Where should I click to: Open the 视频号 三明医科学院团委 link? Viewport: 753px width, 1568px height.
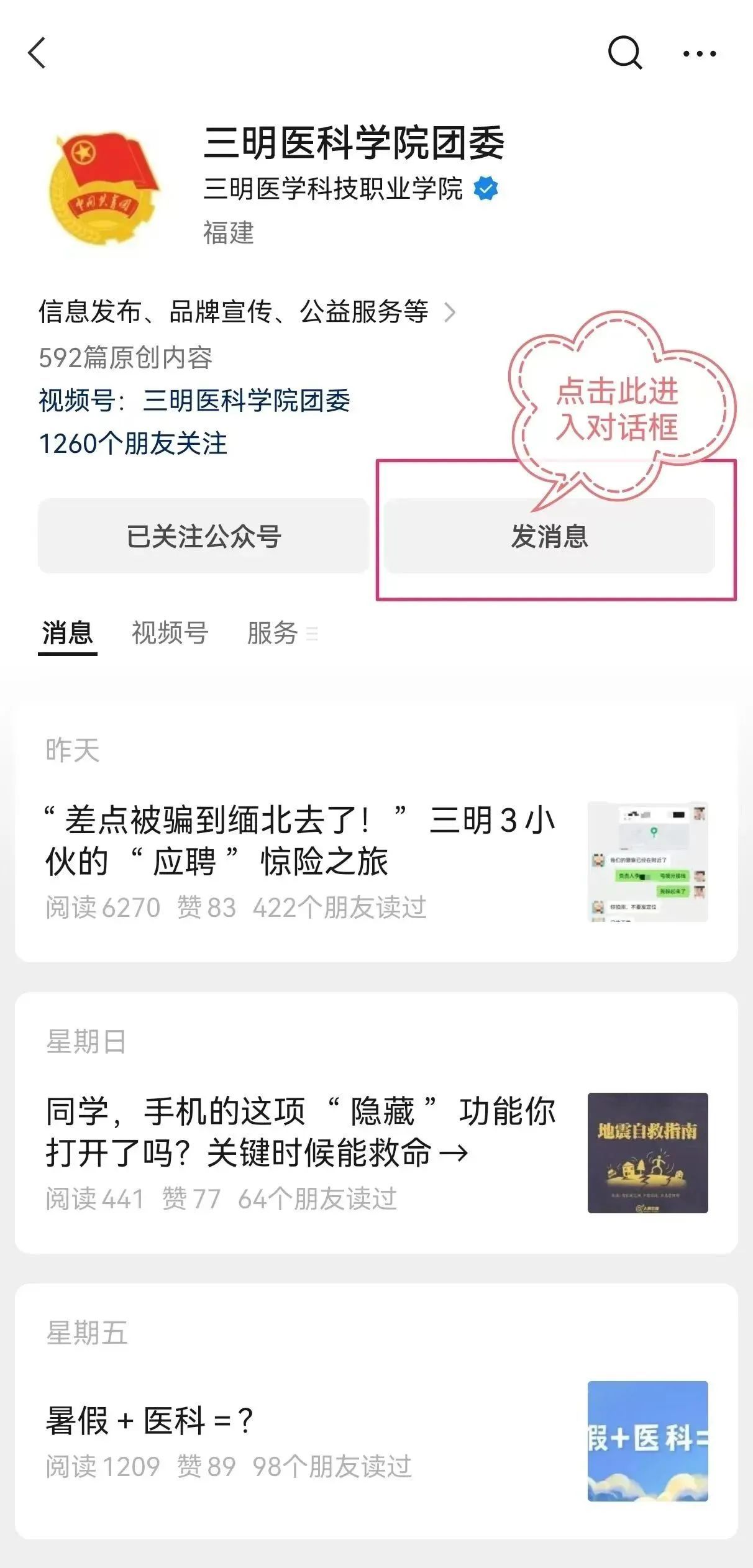pyautogui.click(x=246, y=401)
